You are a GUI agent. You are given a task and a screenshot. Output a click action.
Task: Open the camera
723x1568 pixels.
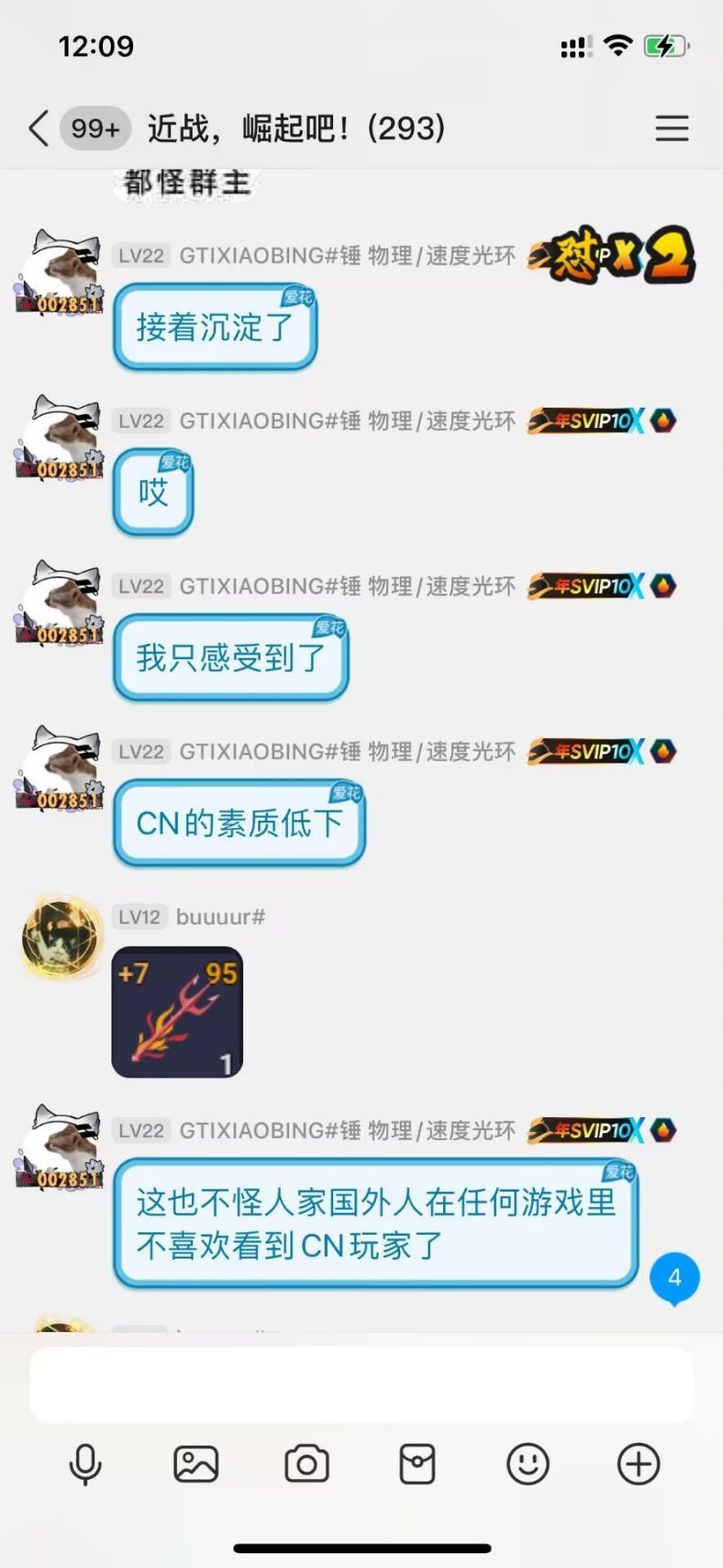[306, 1463]
